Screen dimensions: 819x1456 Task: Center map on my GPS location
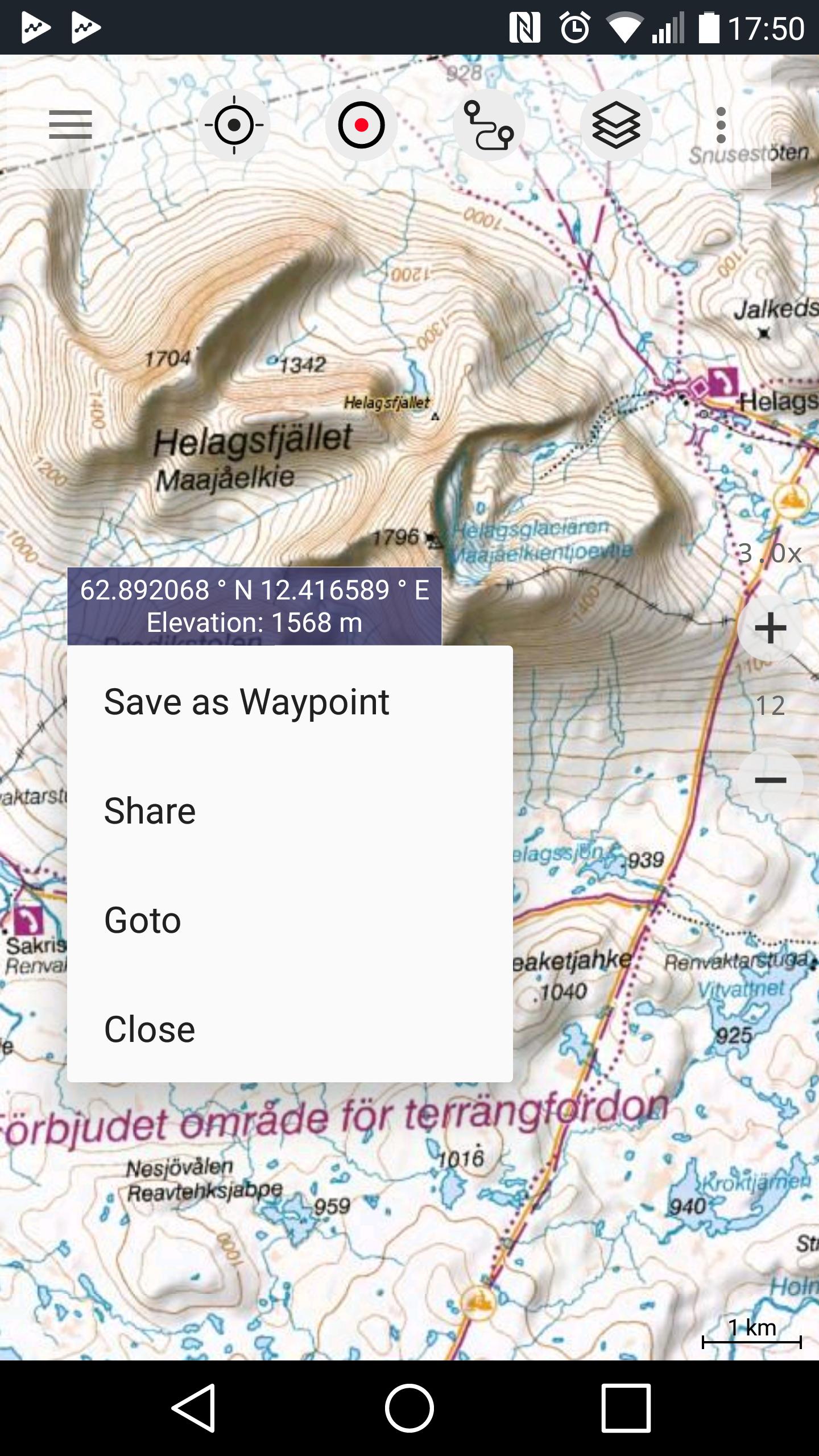tap(234, 125)
